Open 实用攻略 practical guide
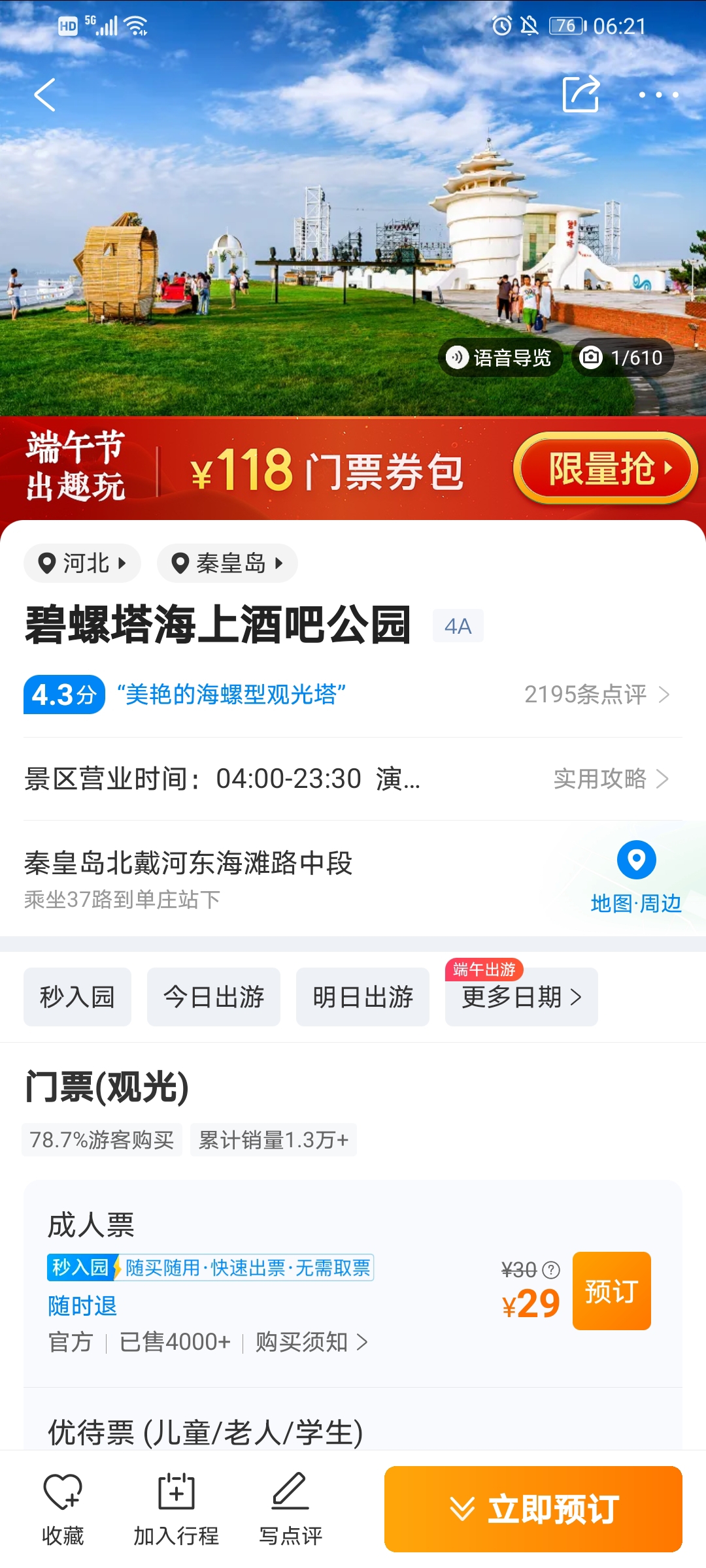 tap(611, 779)
